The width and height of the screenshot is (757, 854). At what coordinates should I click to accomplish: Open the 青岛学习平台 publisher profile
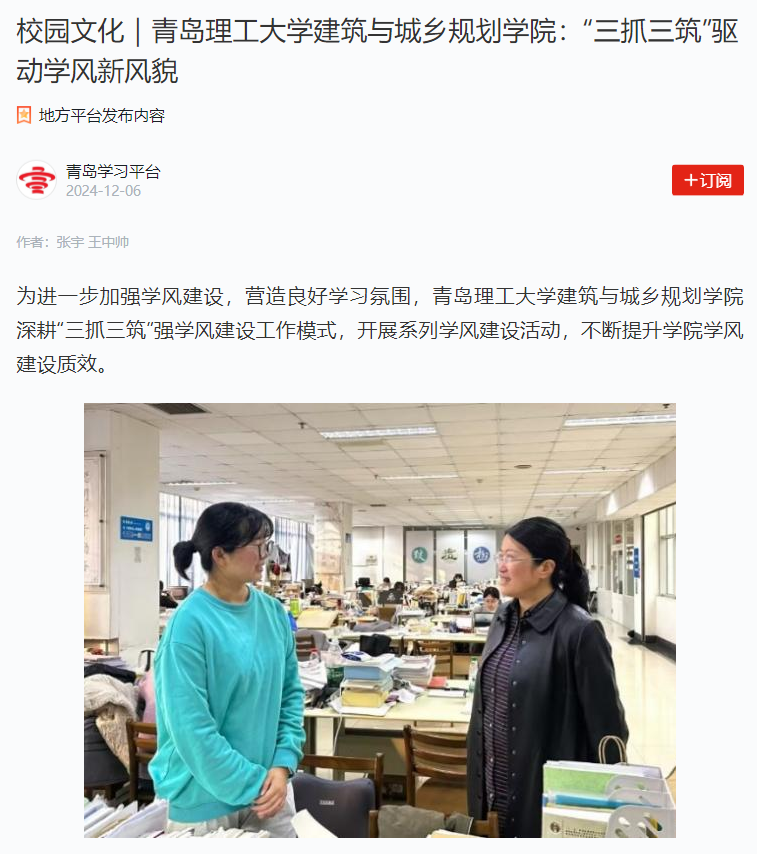112,172
